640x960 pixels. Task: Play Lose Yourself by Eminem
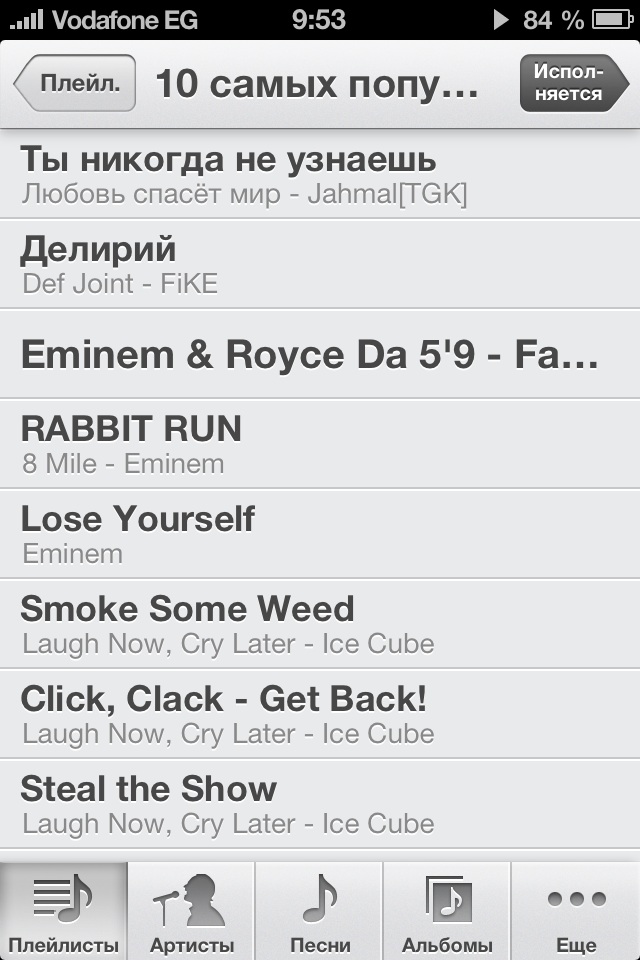[x=320, y=534]
